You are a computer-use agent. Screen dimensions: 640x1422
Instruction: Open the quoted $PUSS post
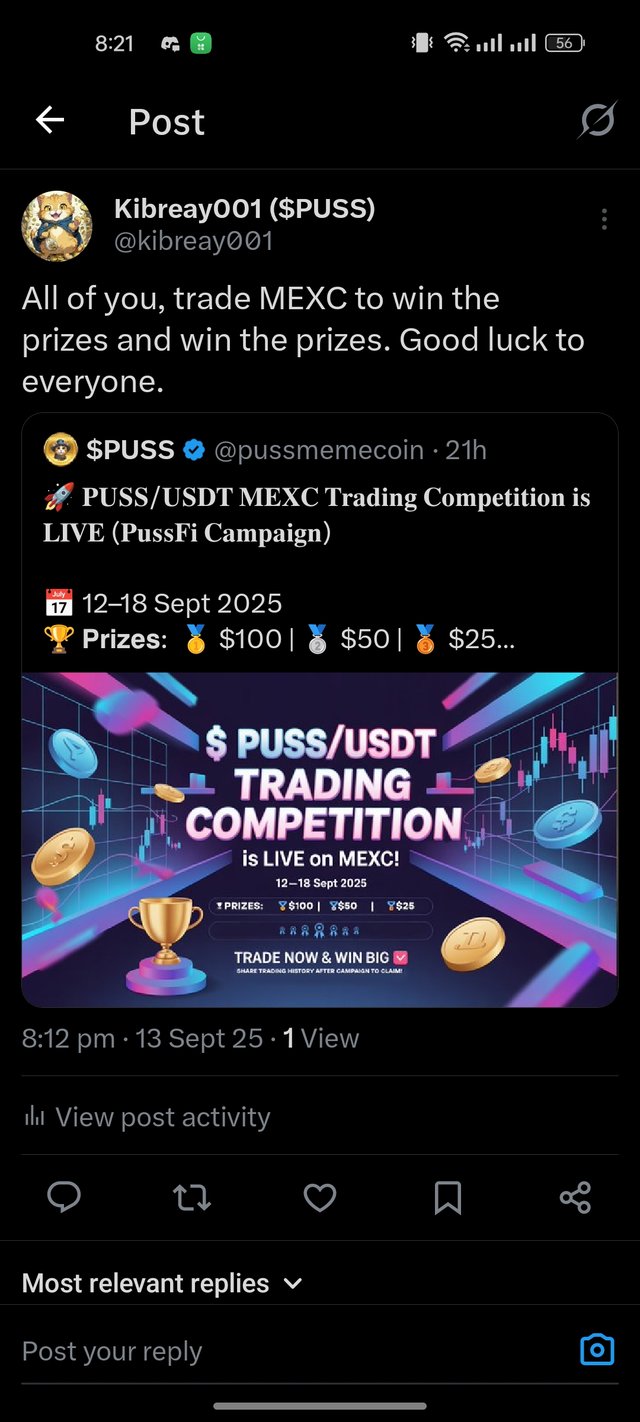point(320,530)
